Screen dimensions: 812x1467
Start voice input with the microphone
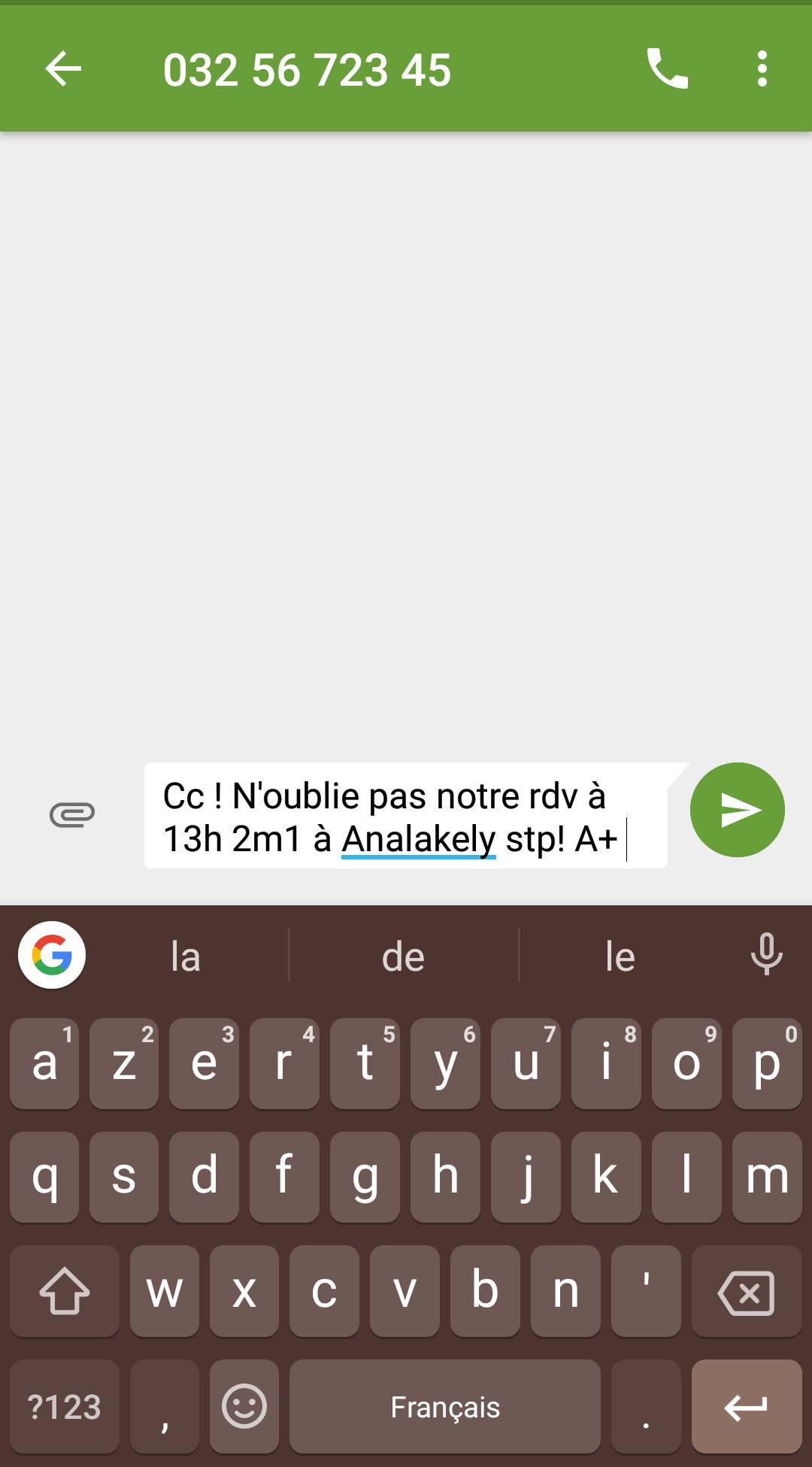tap(766, 955)
